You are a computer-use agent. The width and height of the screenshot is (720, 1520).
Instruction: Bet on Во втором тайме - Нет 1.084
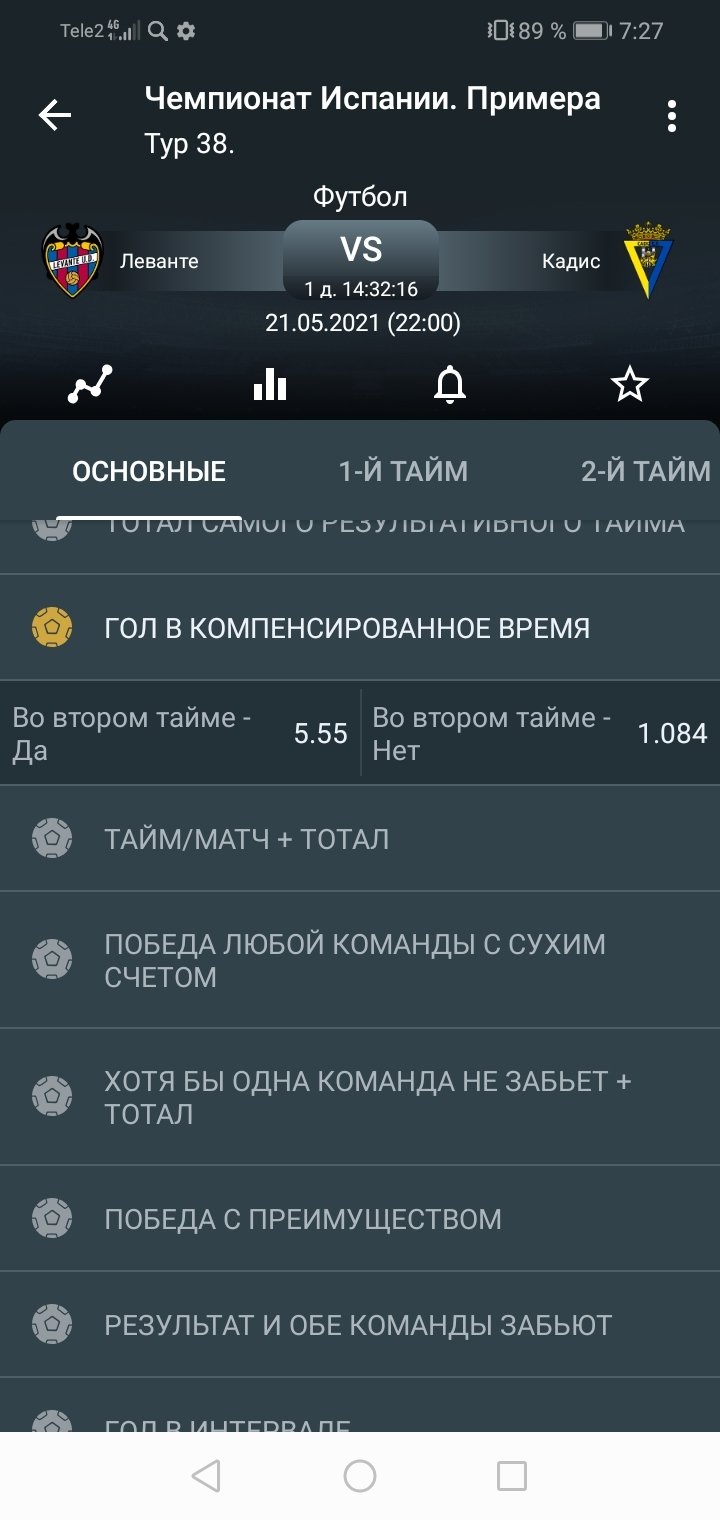click(x=540, y=733)
